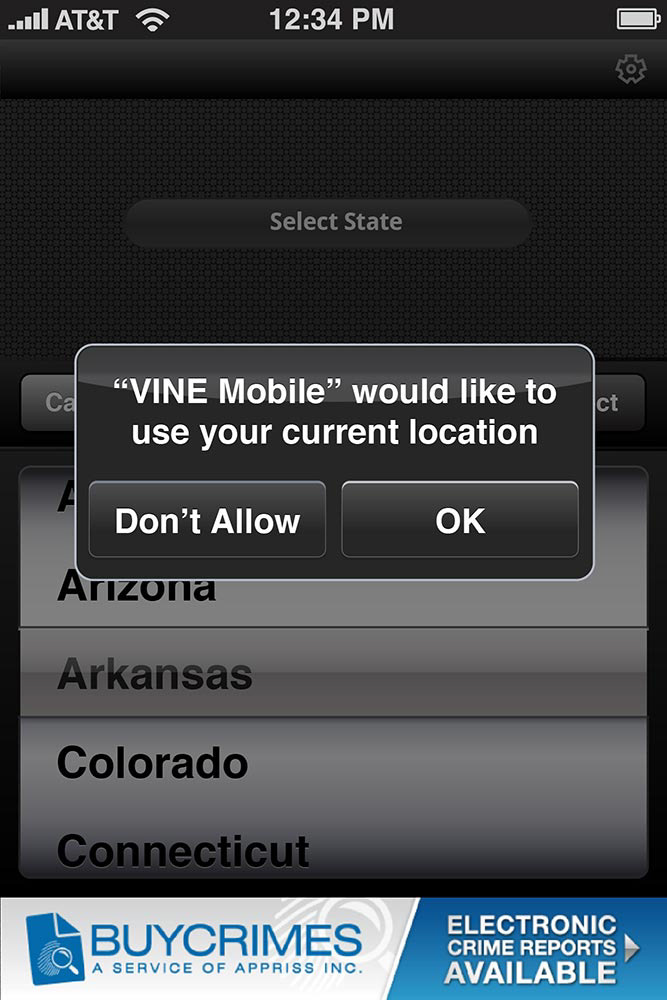
Task: Pick Connecticut in the state picker
Action: (x=183, y=850)
